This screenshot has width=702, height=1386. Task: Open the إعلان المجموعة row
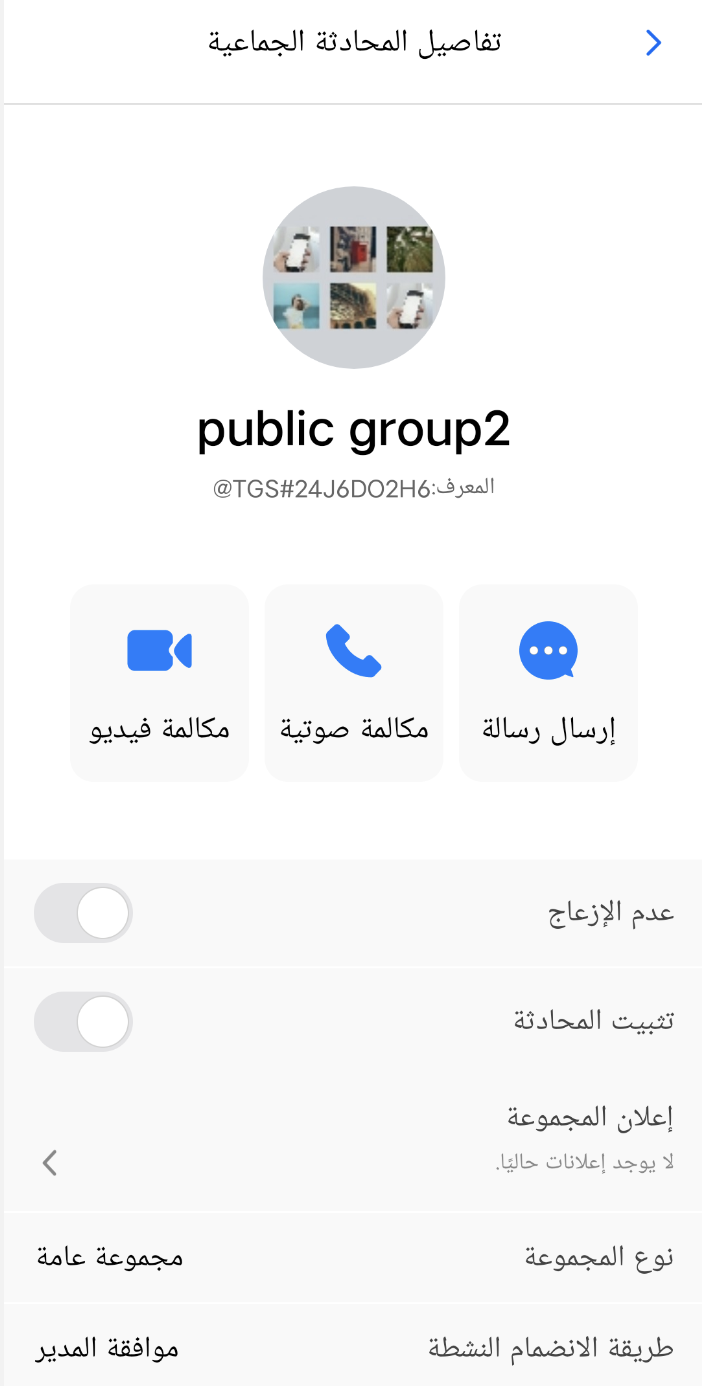coord(352,1138)
